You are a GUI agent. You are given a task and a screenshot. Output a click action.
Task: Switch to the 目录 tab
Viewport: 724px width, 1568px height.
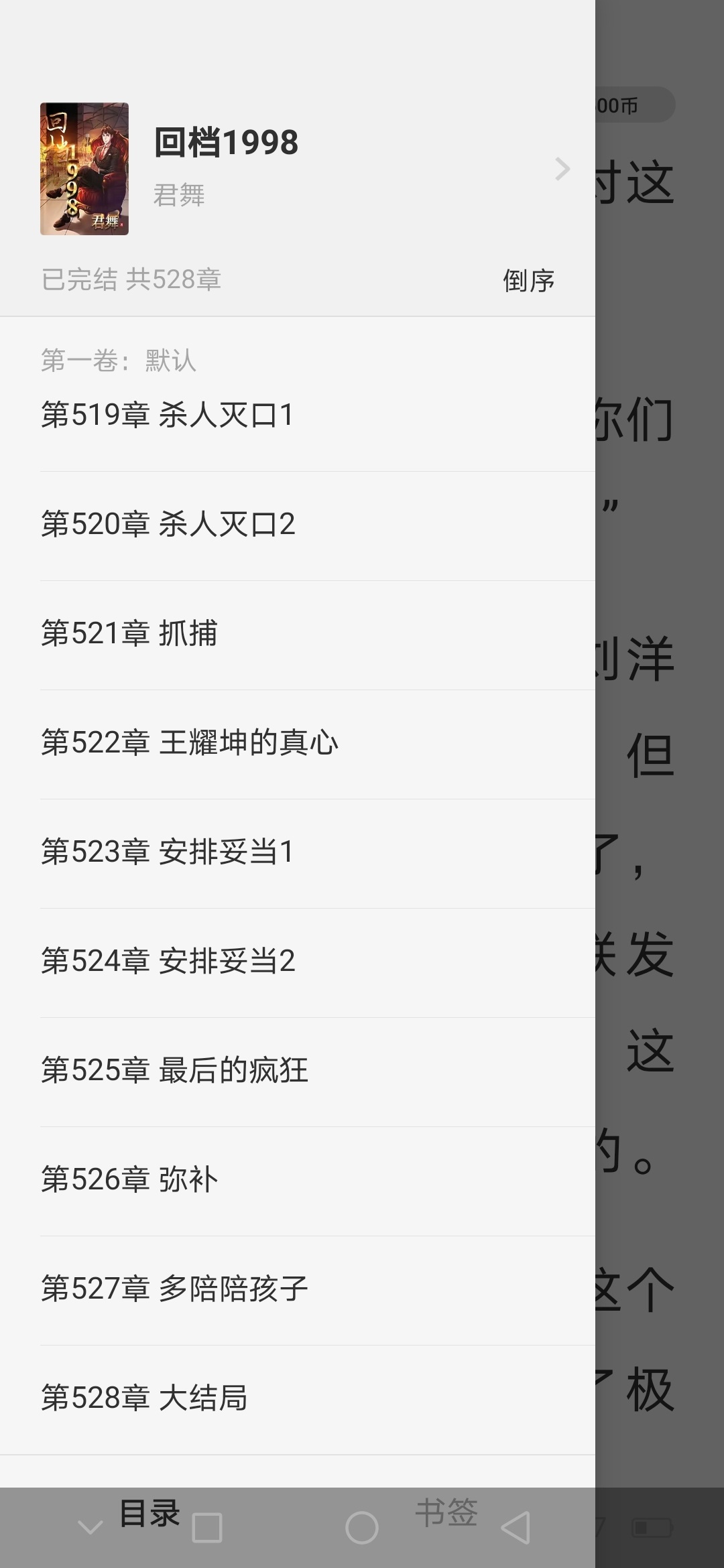[149, 1513]
